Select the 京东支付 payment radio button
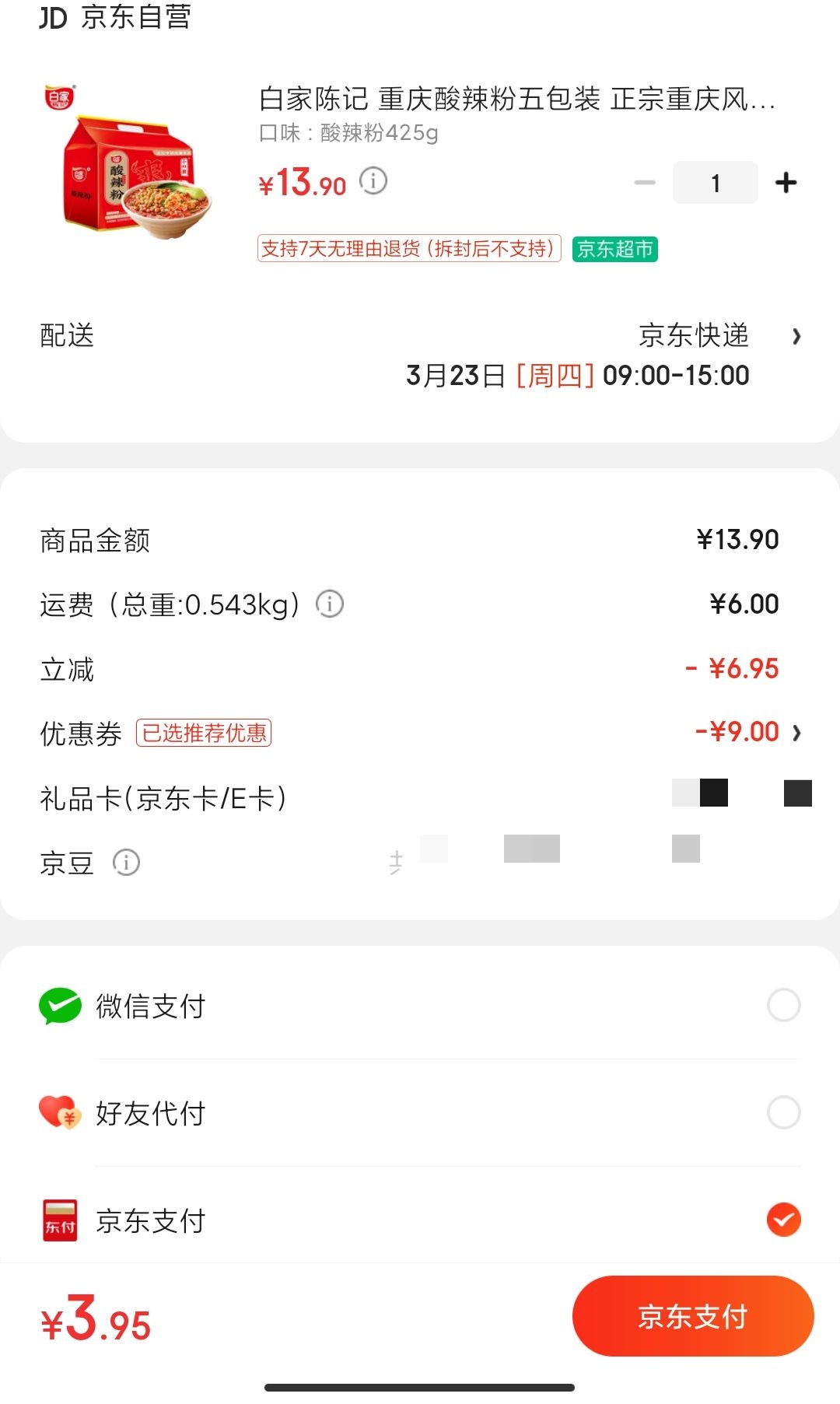Image resolution: width=840 pixels, height=1404 pixels. click(x=784, y=1220)
